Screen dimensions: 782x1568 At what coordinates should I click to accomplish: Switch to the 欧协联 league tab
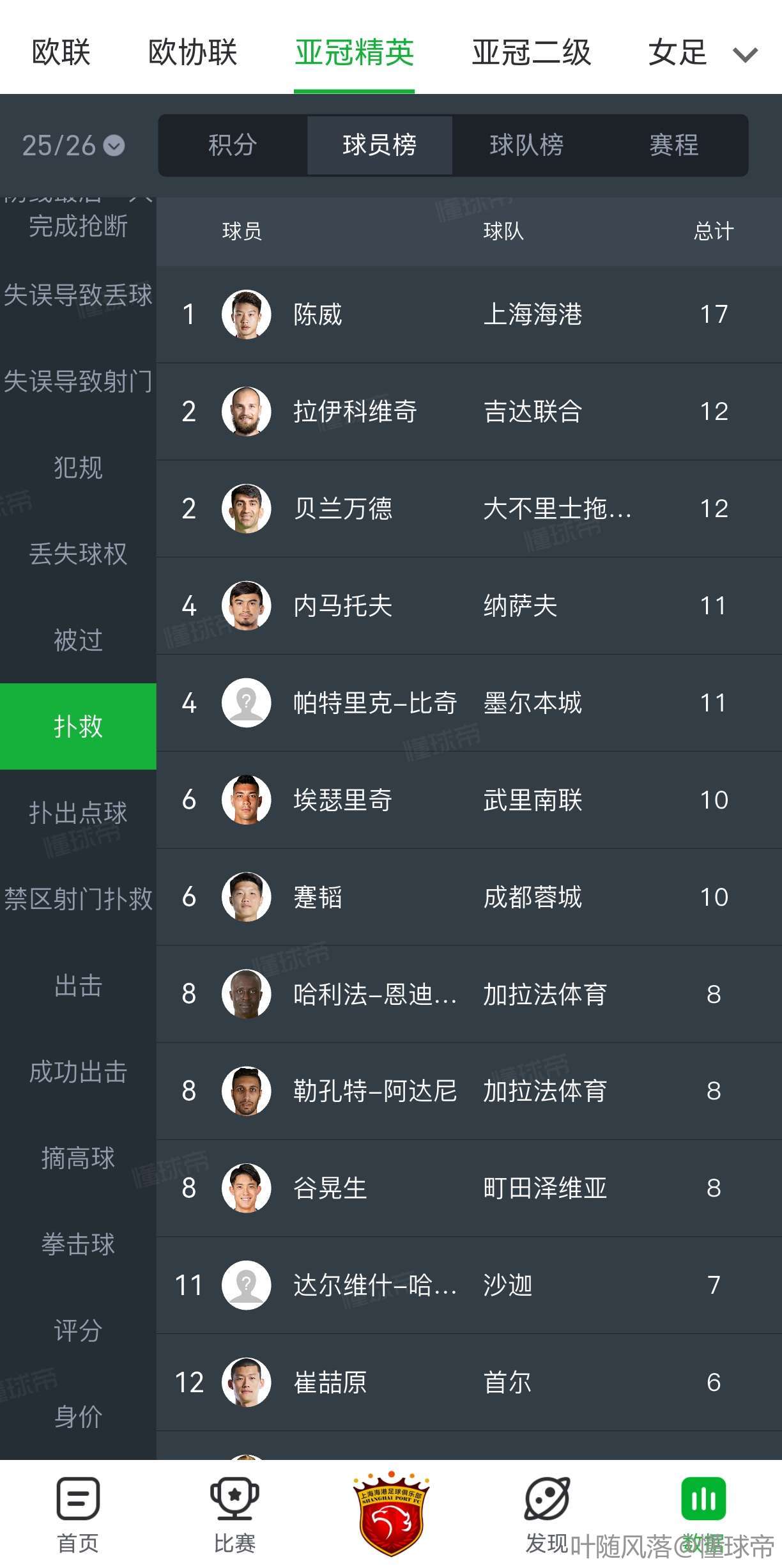point(192,52)
